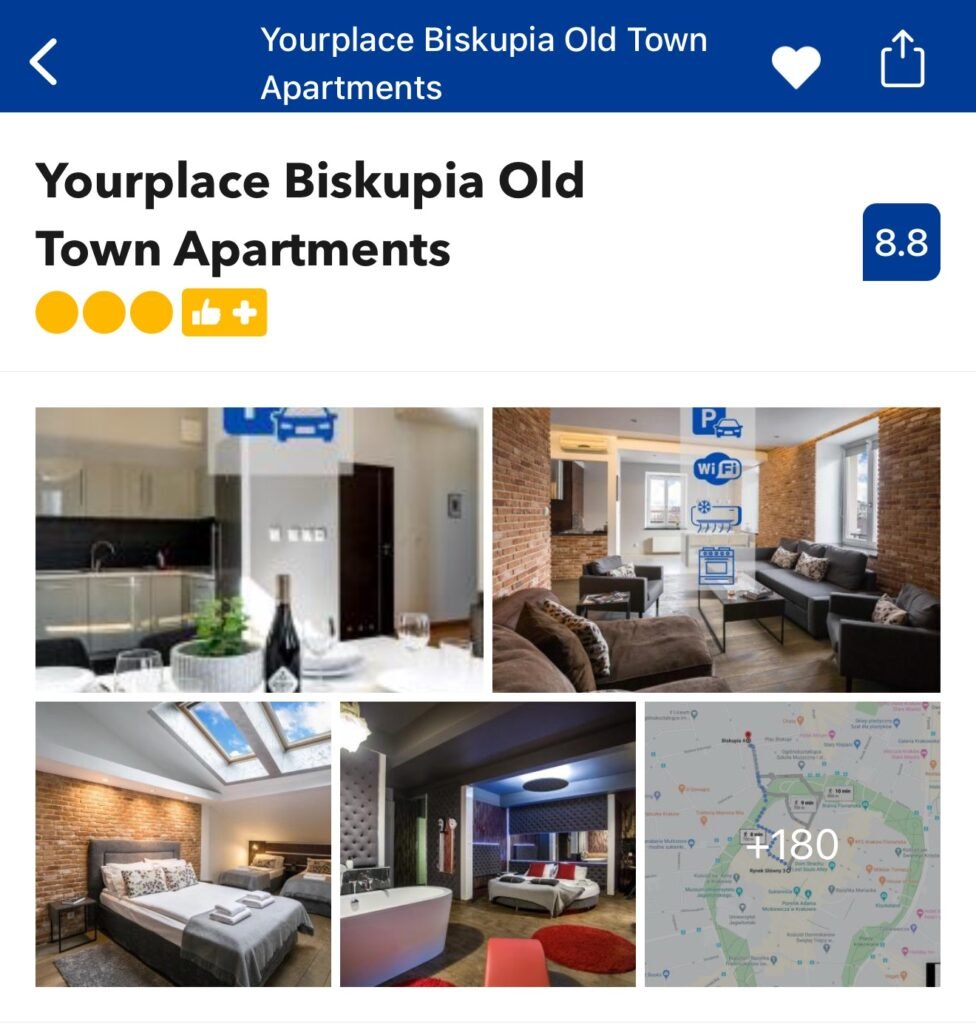976x1024 pixels.
Task: Open the photo with freestanding bathtub
Action: (487, 843)
